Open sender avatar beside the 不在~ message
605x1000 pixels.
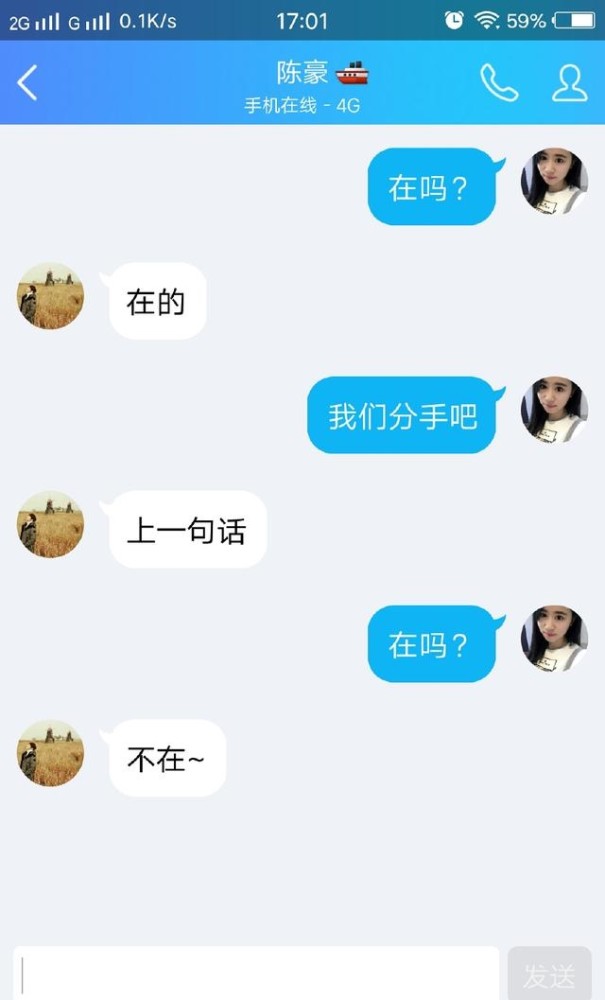pyautogui.click(x=50, y=753)
